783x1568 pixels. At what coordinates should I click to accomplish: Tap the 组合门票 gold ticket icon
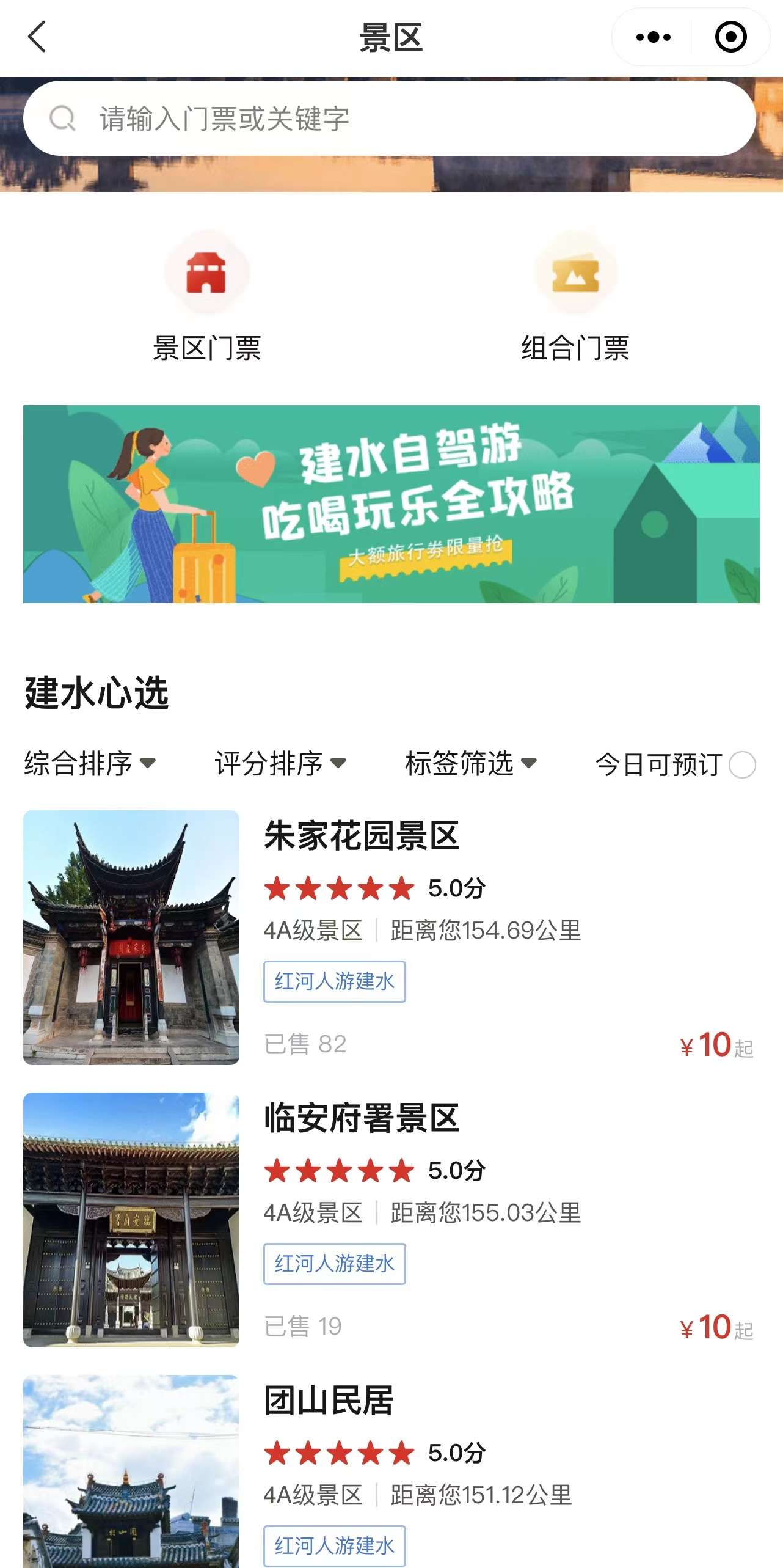click(x=575, y=276)
